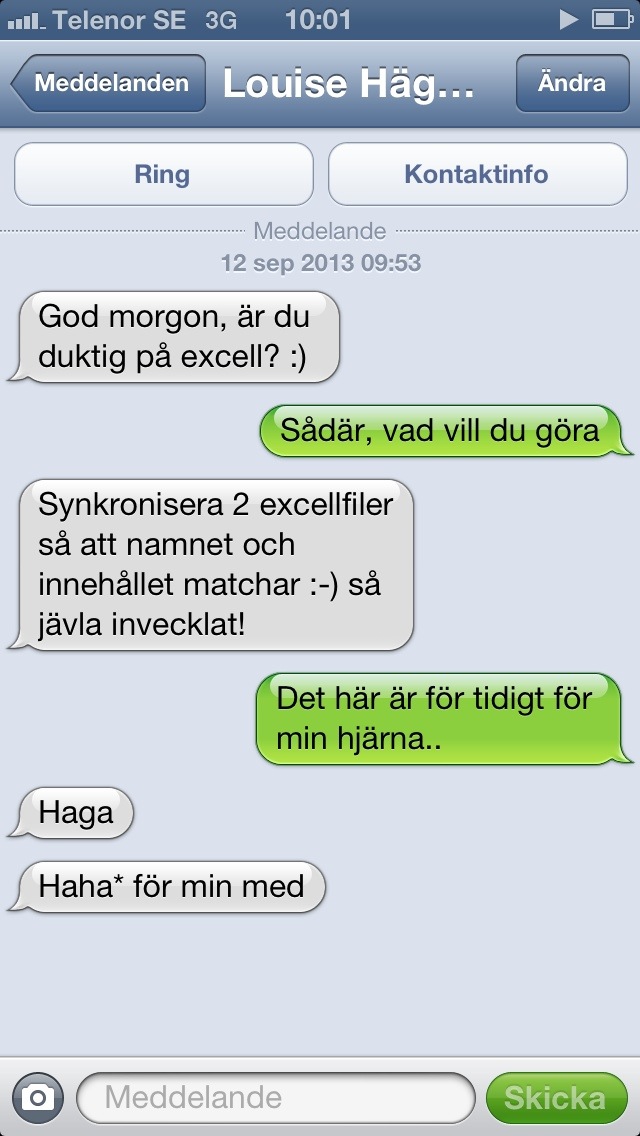This screenshot has width=640, height=1136.
Task: Open Kontaktinfo for Louise
Action: coord(476,174)
